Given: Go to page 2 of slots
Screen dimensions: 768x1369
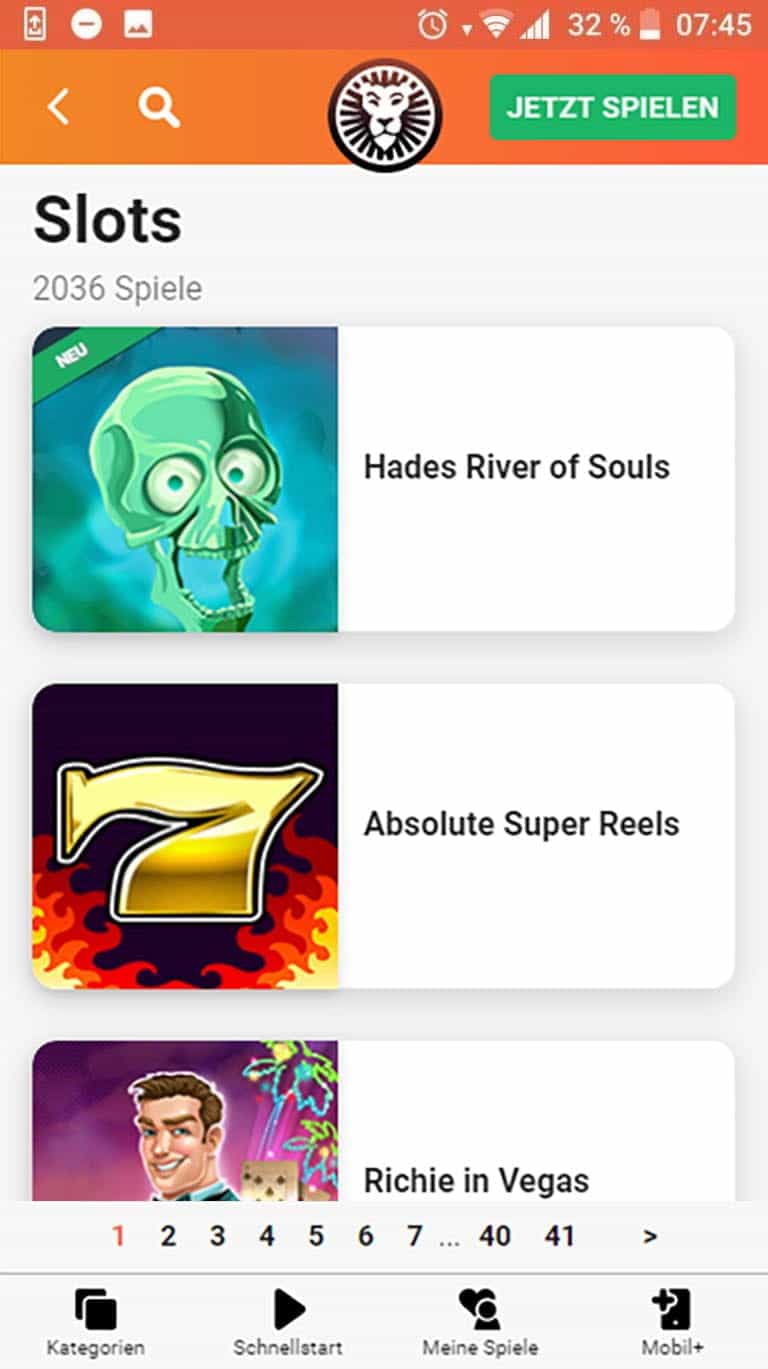Looking at the screenshot, I should [x=168, y=1237].
